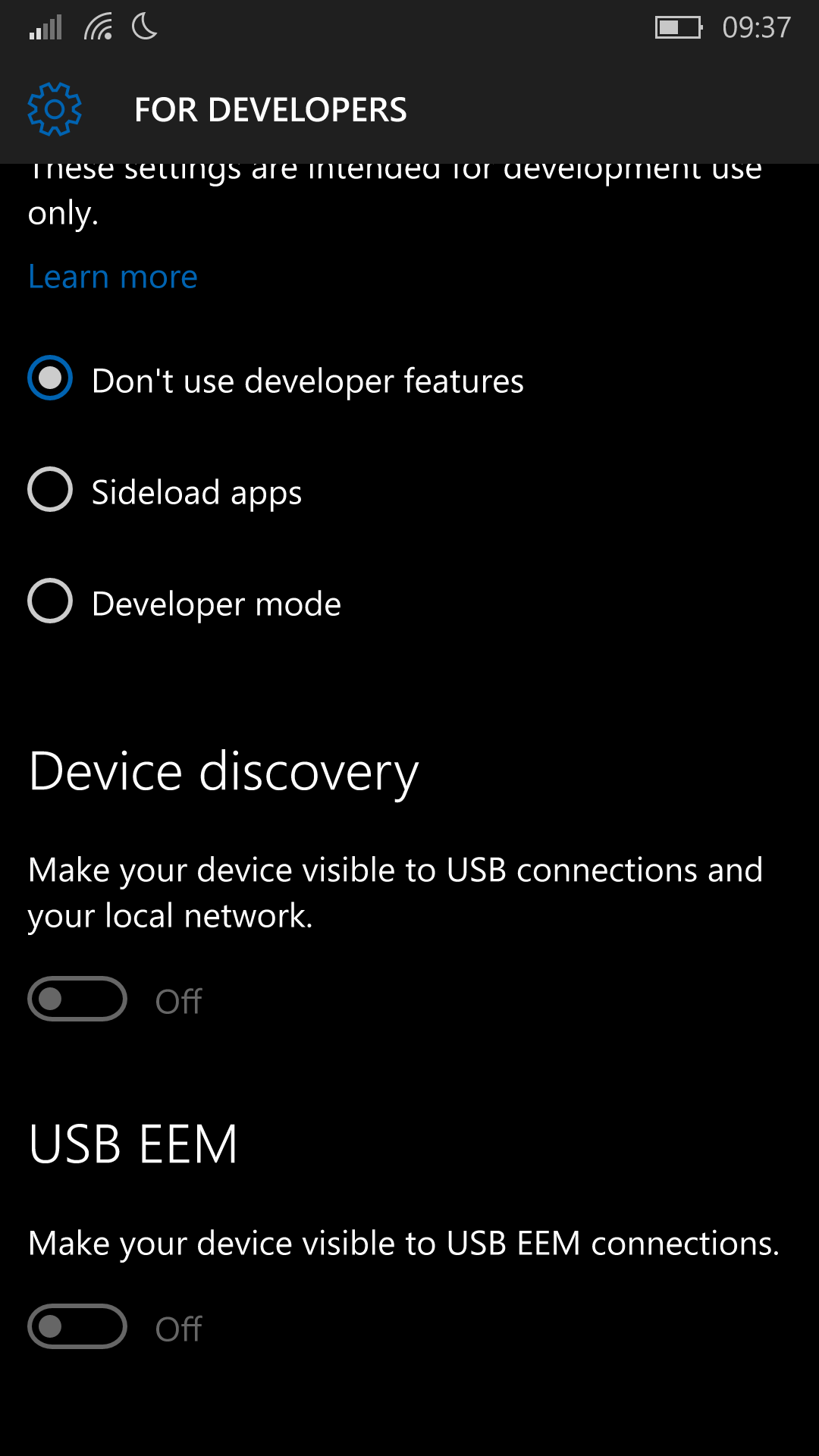Image resolution: width=819 pixels, height=1456 pixels.
Task: Open the Learn more link
Action: click(x=113, y=277)
